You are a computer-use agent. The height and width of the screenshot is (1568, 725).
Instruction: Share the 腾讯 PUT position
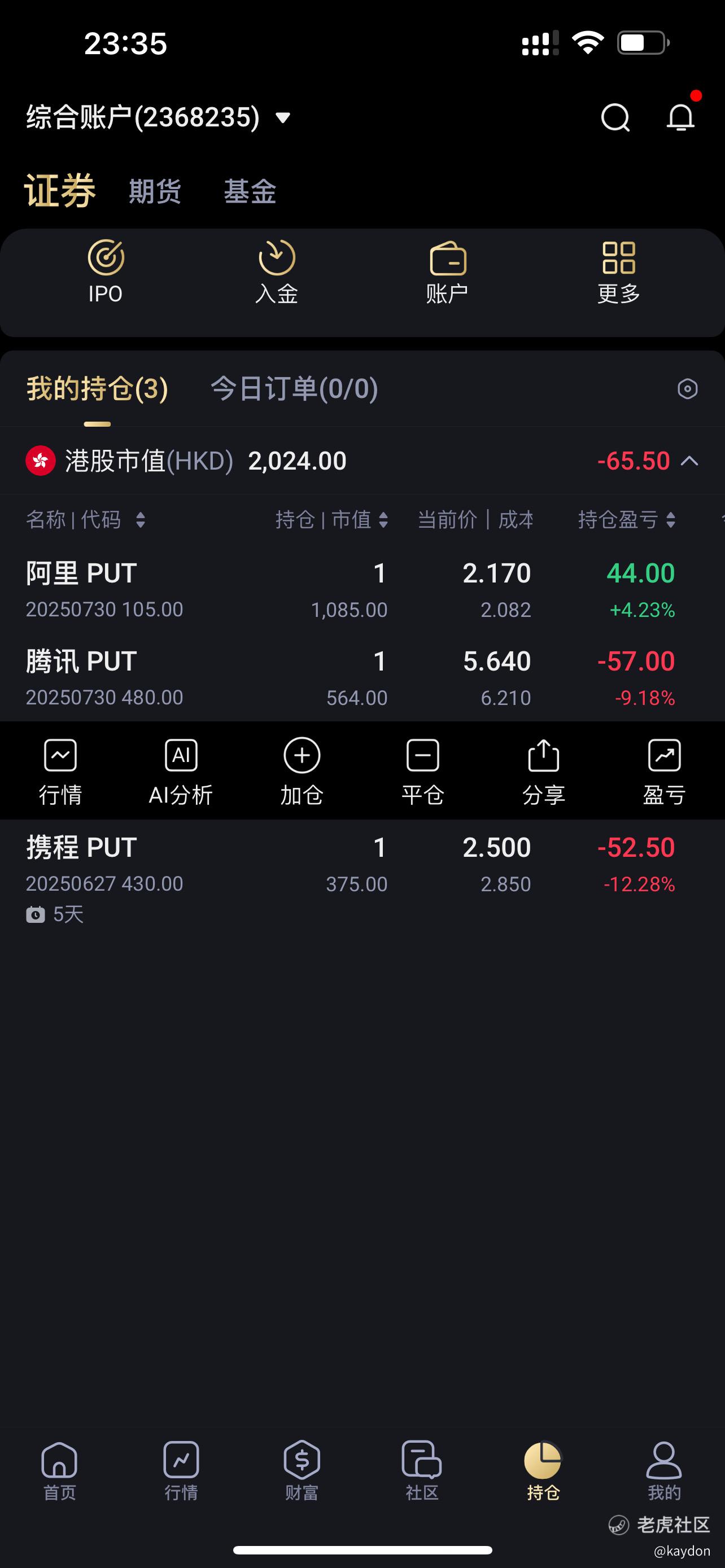(x=544, y=771)
